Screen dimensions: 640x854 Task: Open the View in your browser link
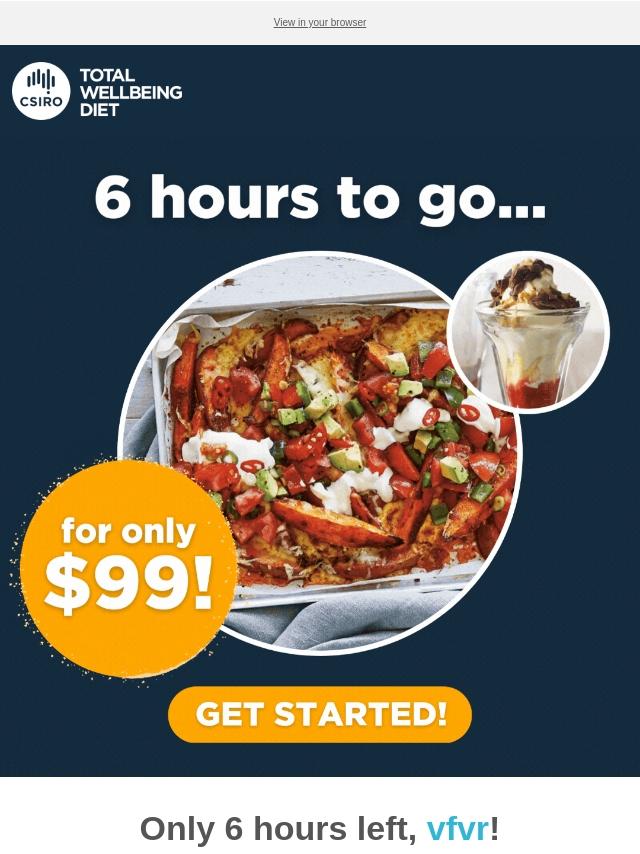click(x=320, y=22)
